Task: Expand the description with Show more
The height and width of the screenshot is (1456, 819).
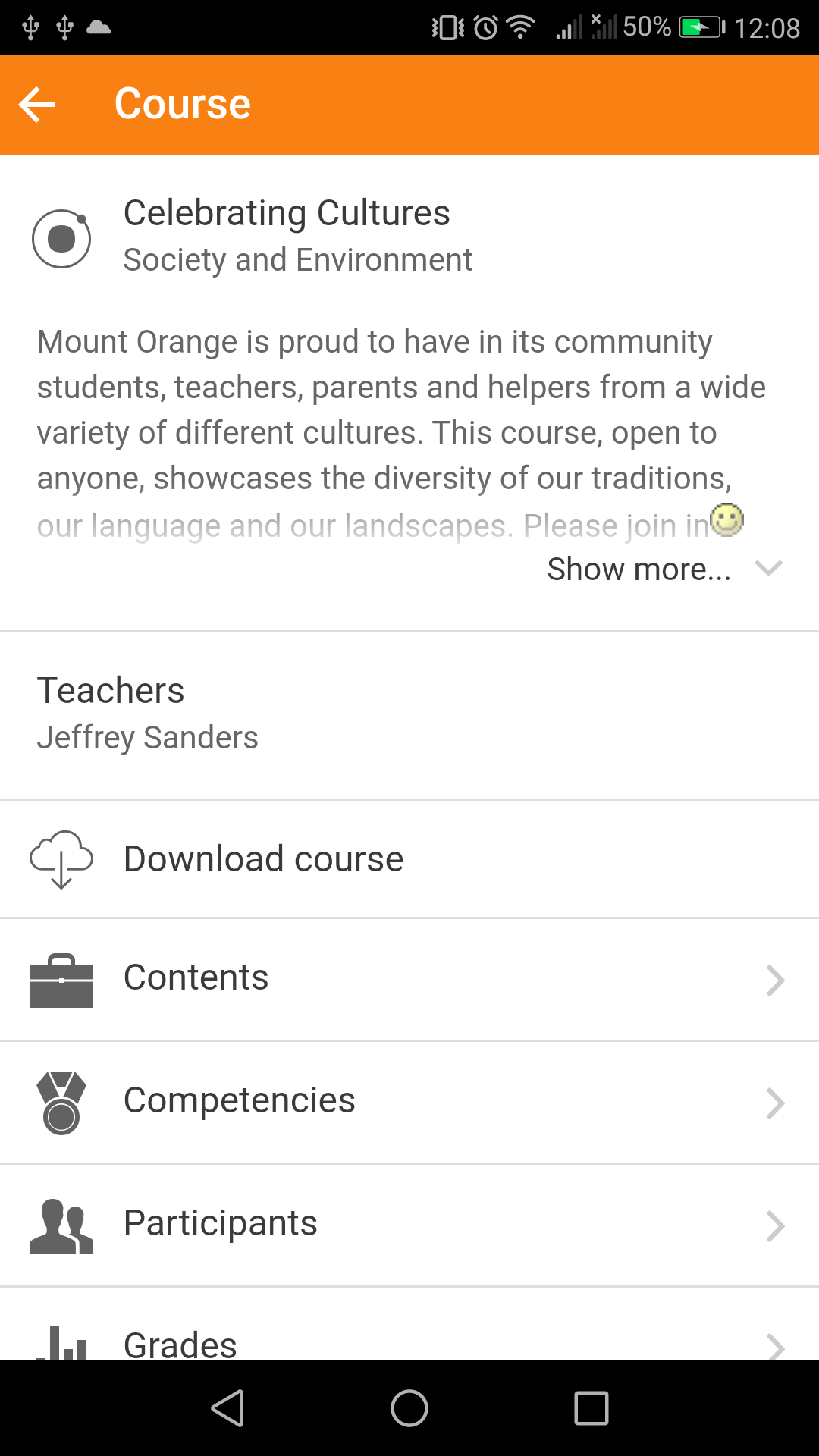Action: pos(664,569)
